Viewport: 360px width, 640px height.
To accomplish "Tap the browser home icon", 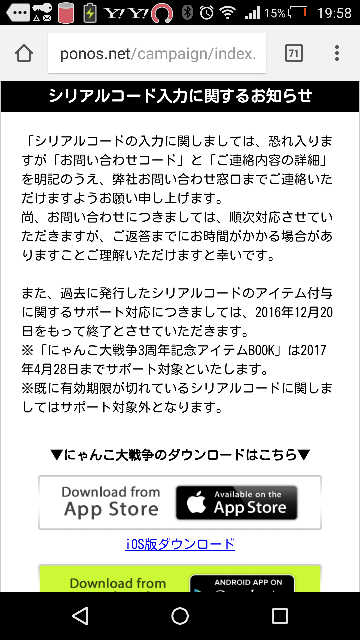I will 24,53.
